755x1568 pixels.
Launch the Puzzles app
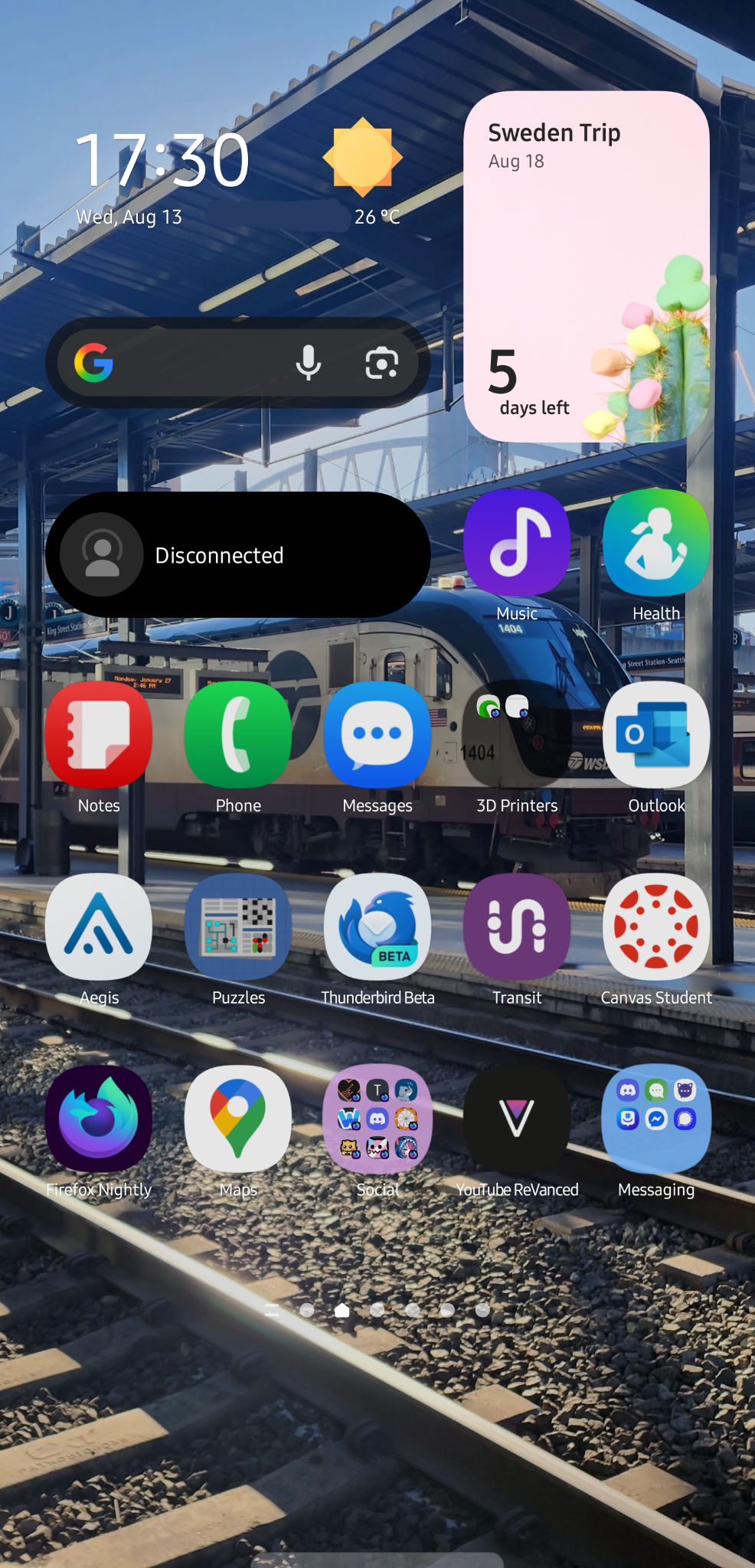point(238,927)
